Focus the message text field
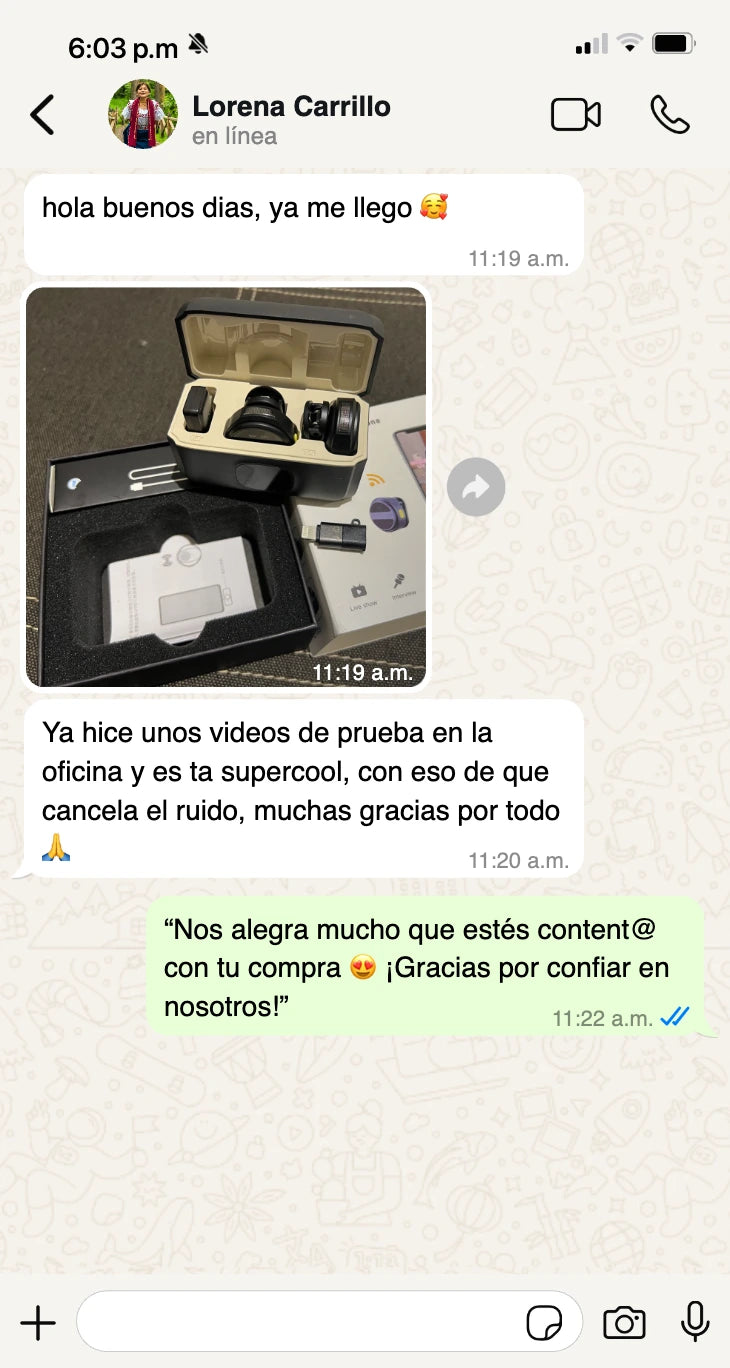730x1368 pixels. coord(300,1323)
